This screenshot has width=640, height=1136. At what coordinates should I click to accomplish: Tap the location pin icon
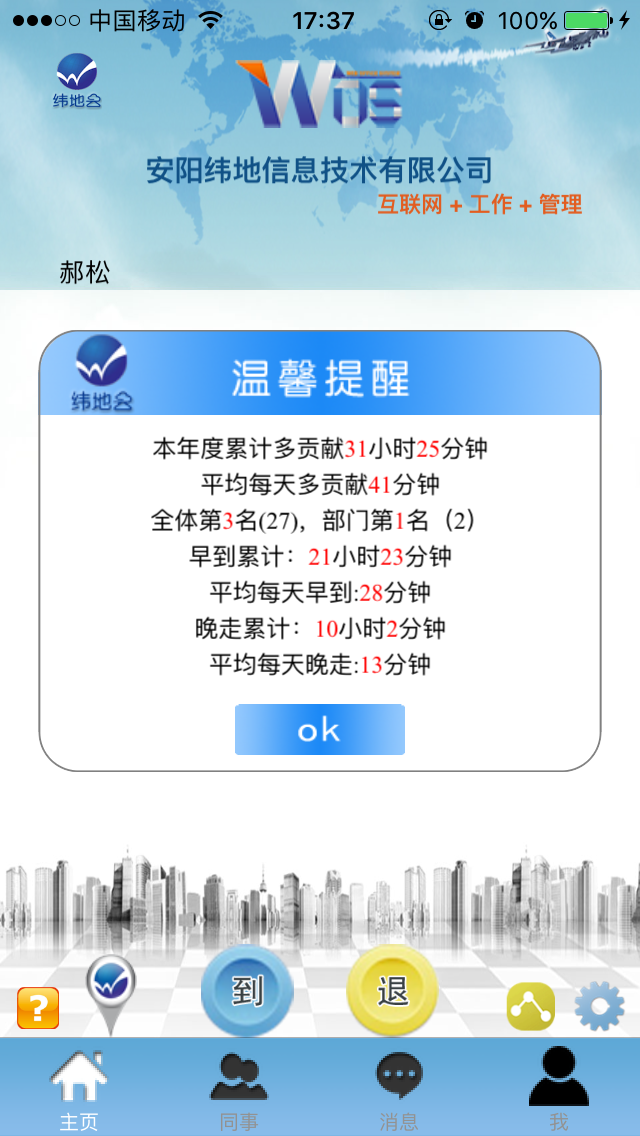(110, 992)
